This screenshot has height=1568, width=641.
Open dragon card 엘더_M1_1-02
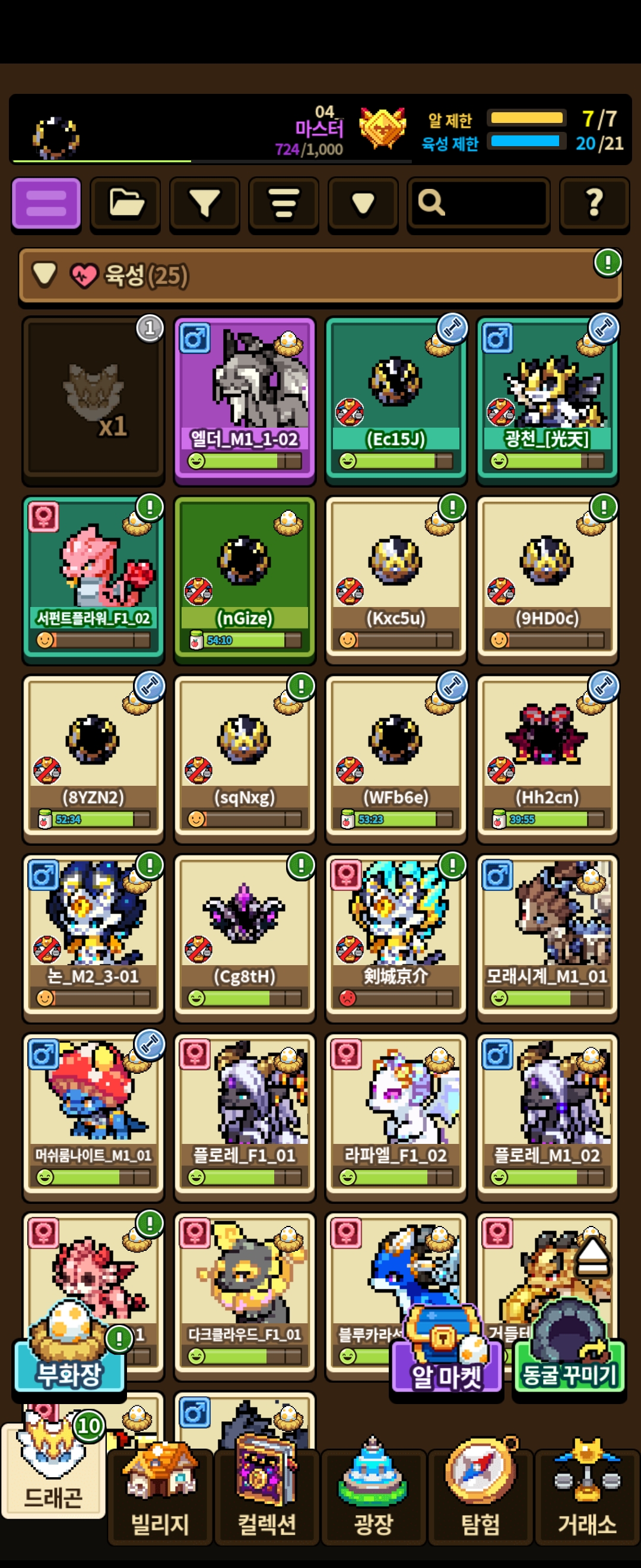[245, 399]
